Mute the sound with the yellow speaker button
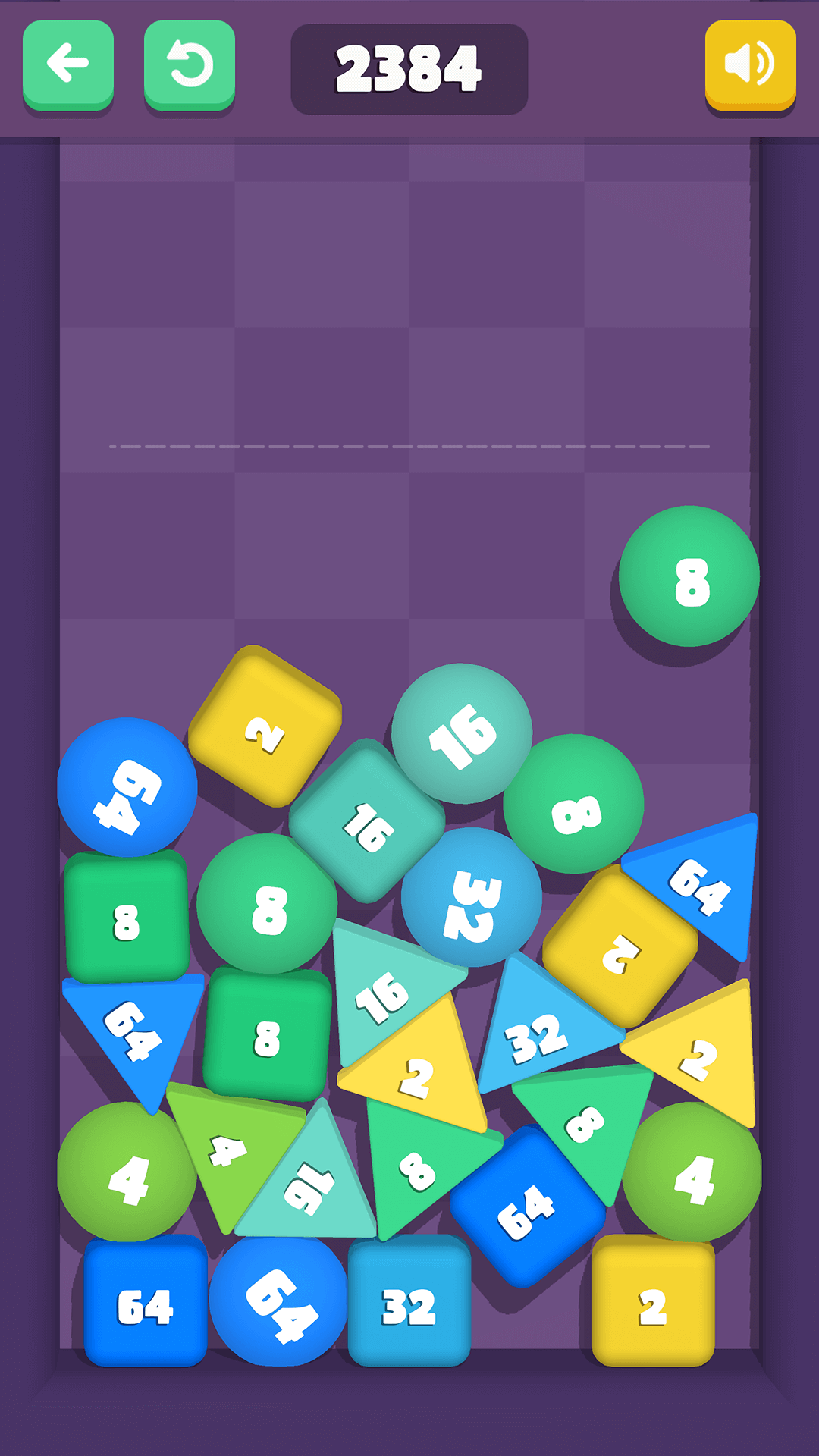The height and width of the screenshot is (1456, 819). coord(750,64)
